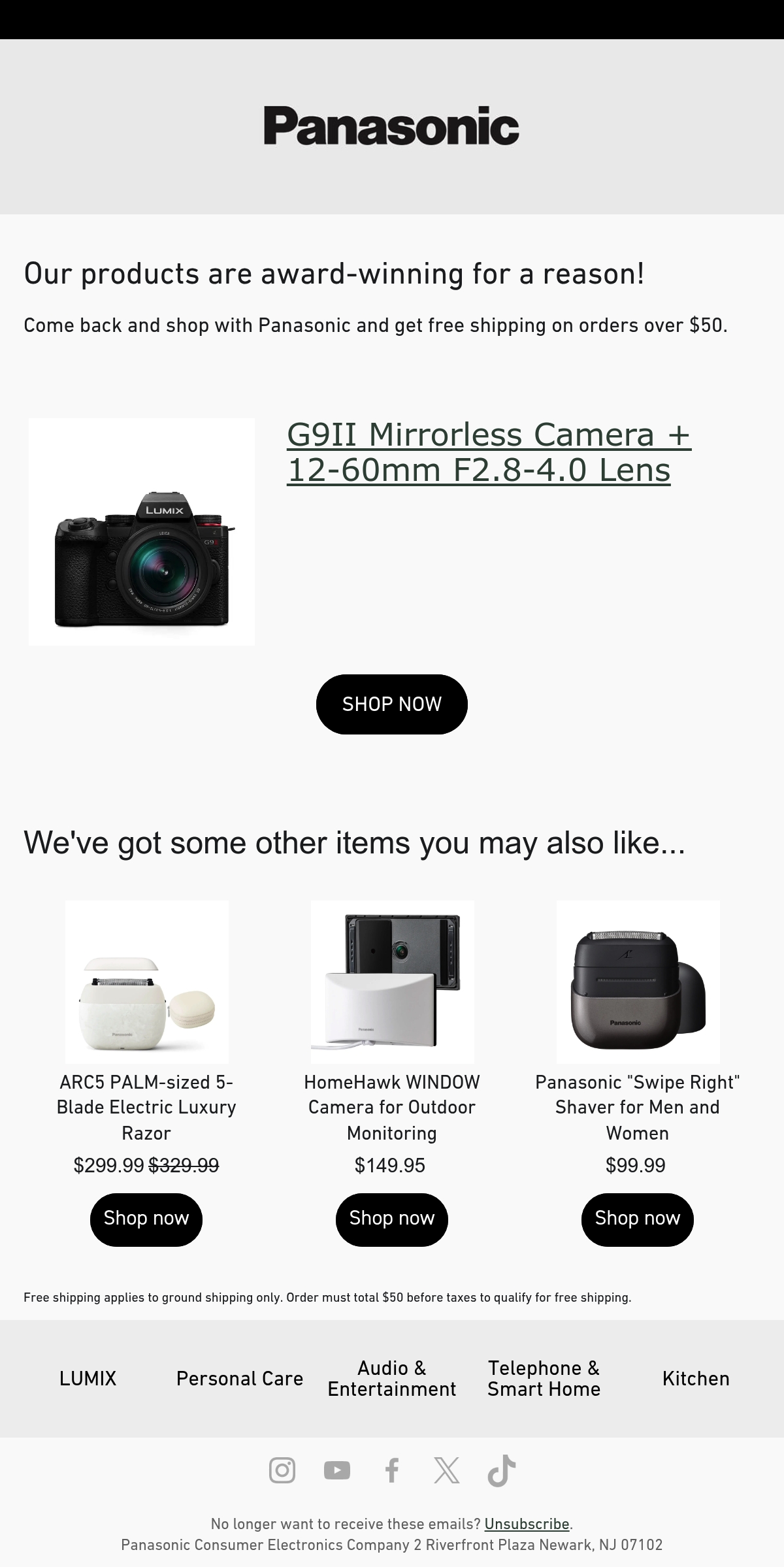
Task: Shop now for the "Swipe Right" Shaver
Action: coord(638,1219)
